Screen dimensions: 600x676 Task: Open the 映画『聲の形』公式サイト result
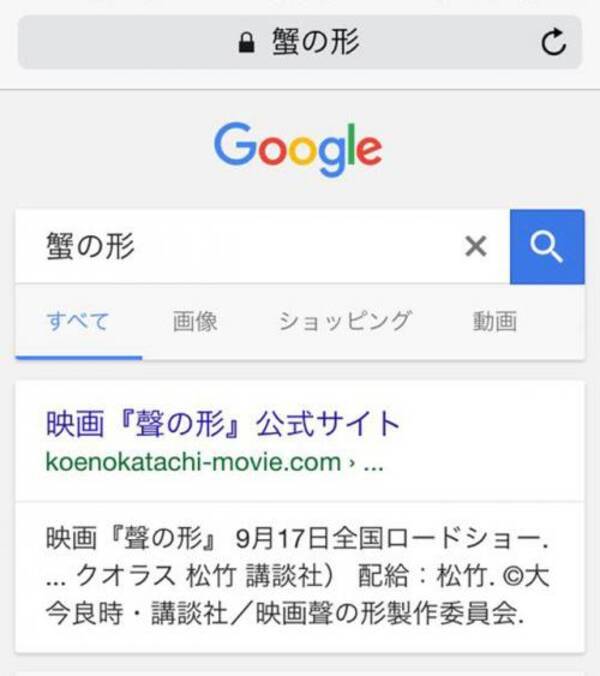[224, 423]
